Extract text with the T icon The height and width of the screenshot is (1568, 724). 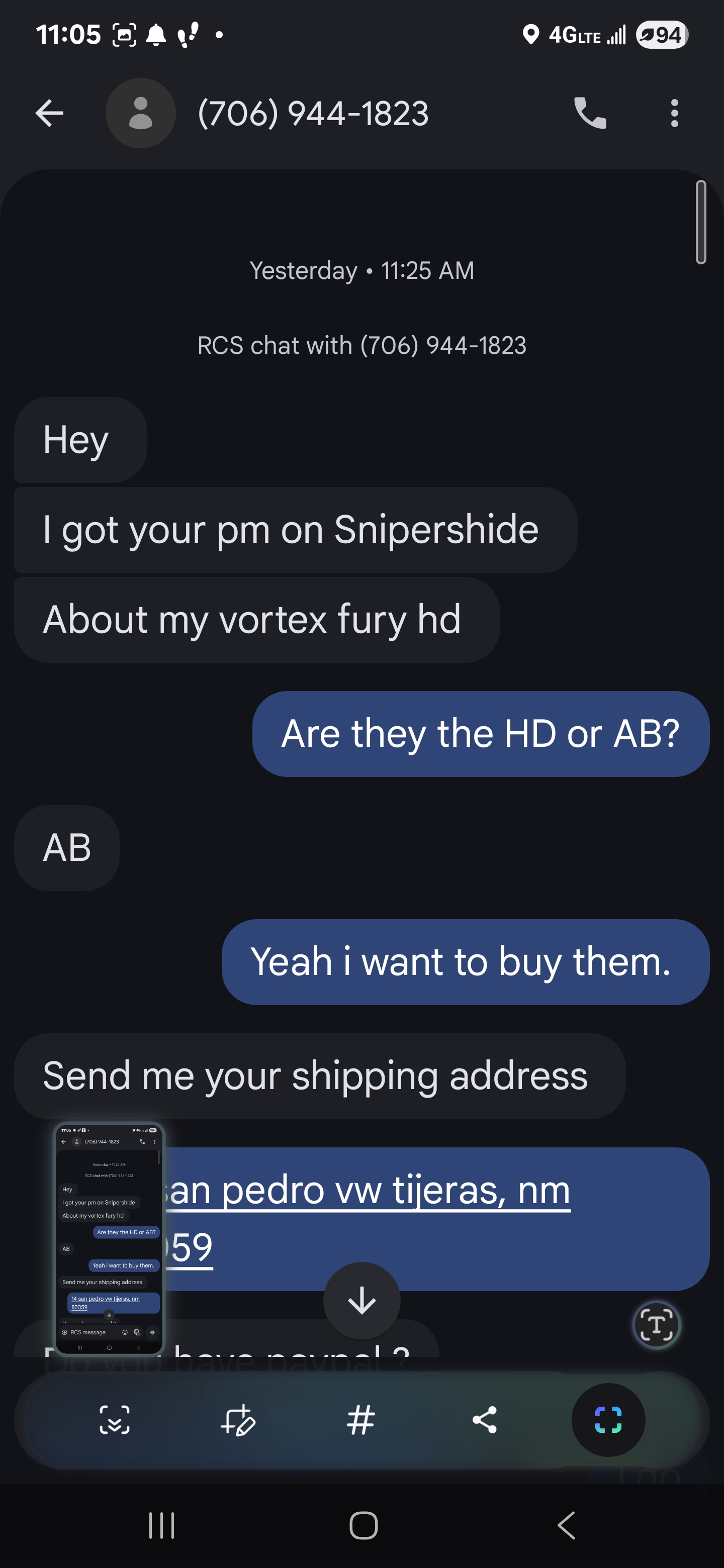pos(656,1325)
